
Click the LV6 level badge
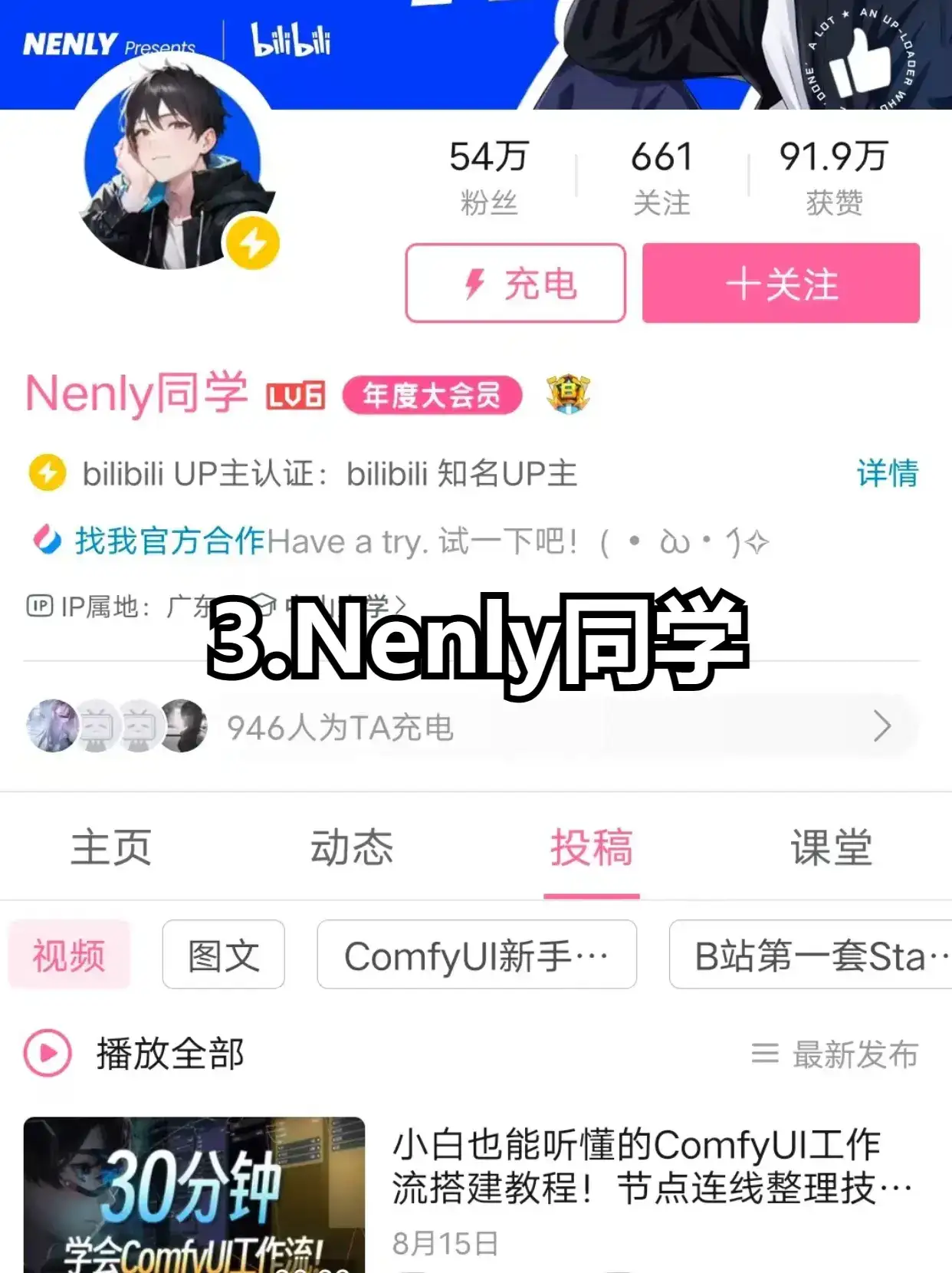(x=296, y=394)
